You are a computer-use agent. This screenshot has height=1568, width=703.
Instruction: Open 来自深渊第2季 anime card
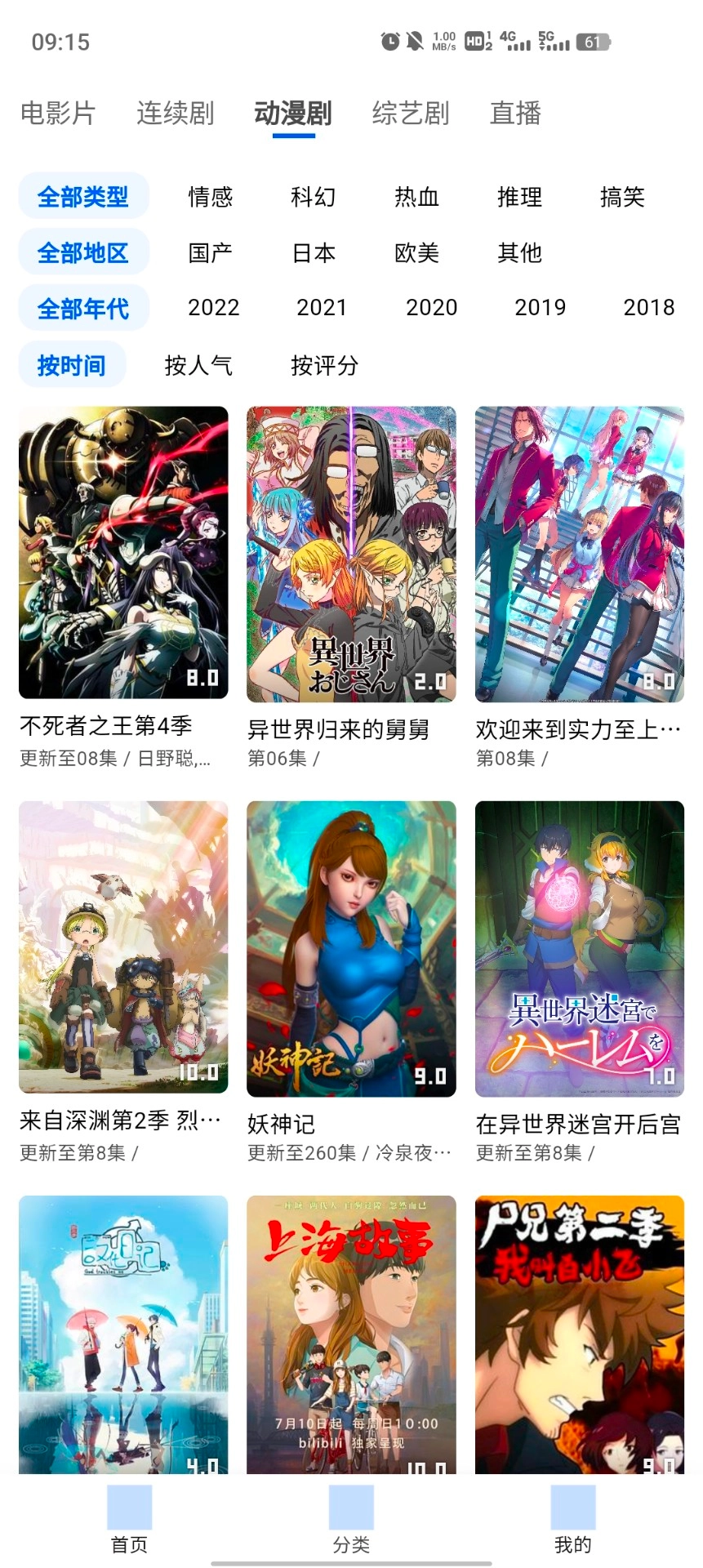pos(123,947)
